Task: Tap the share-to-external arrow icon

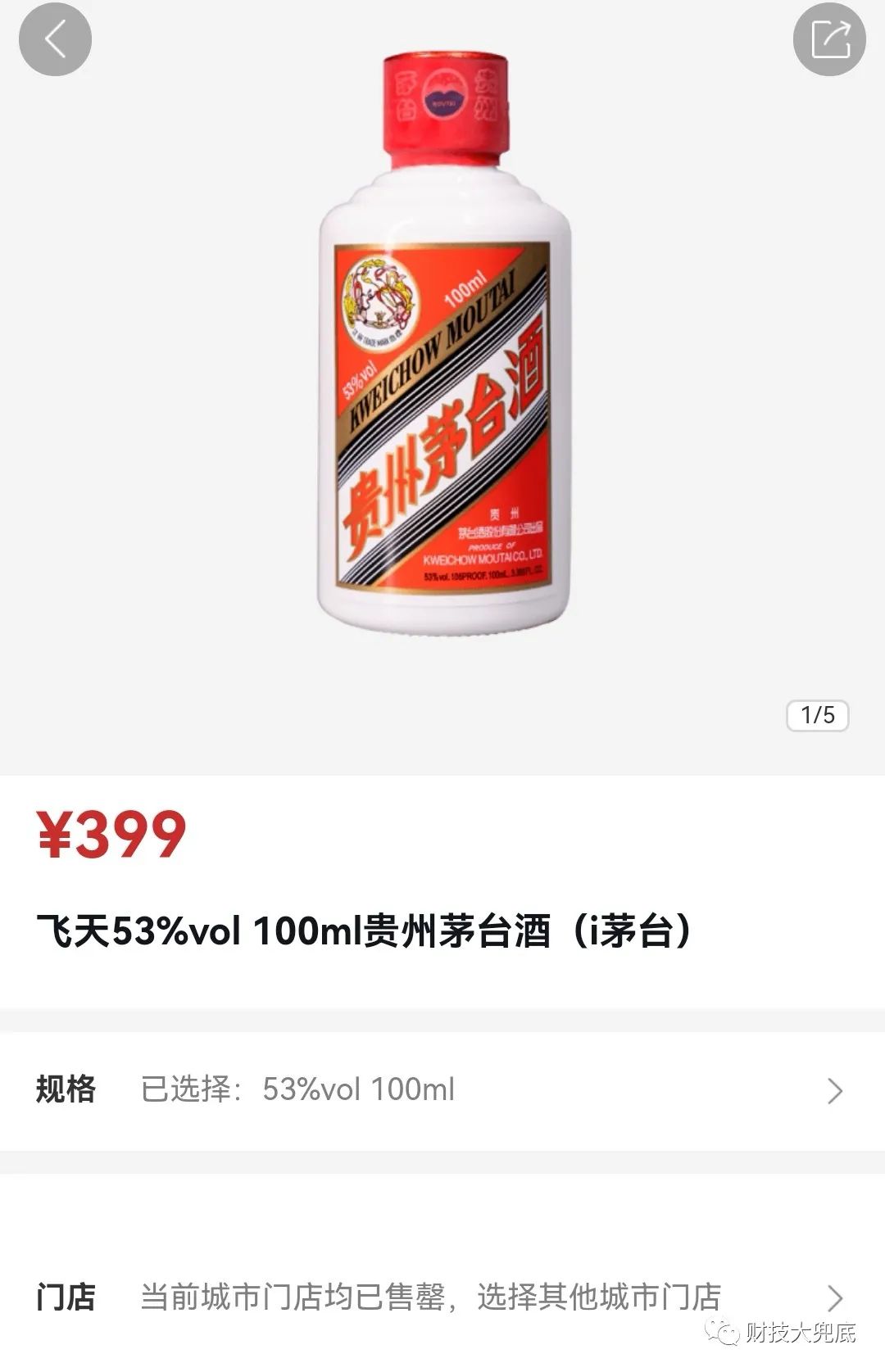Action: 828,38
